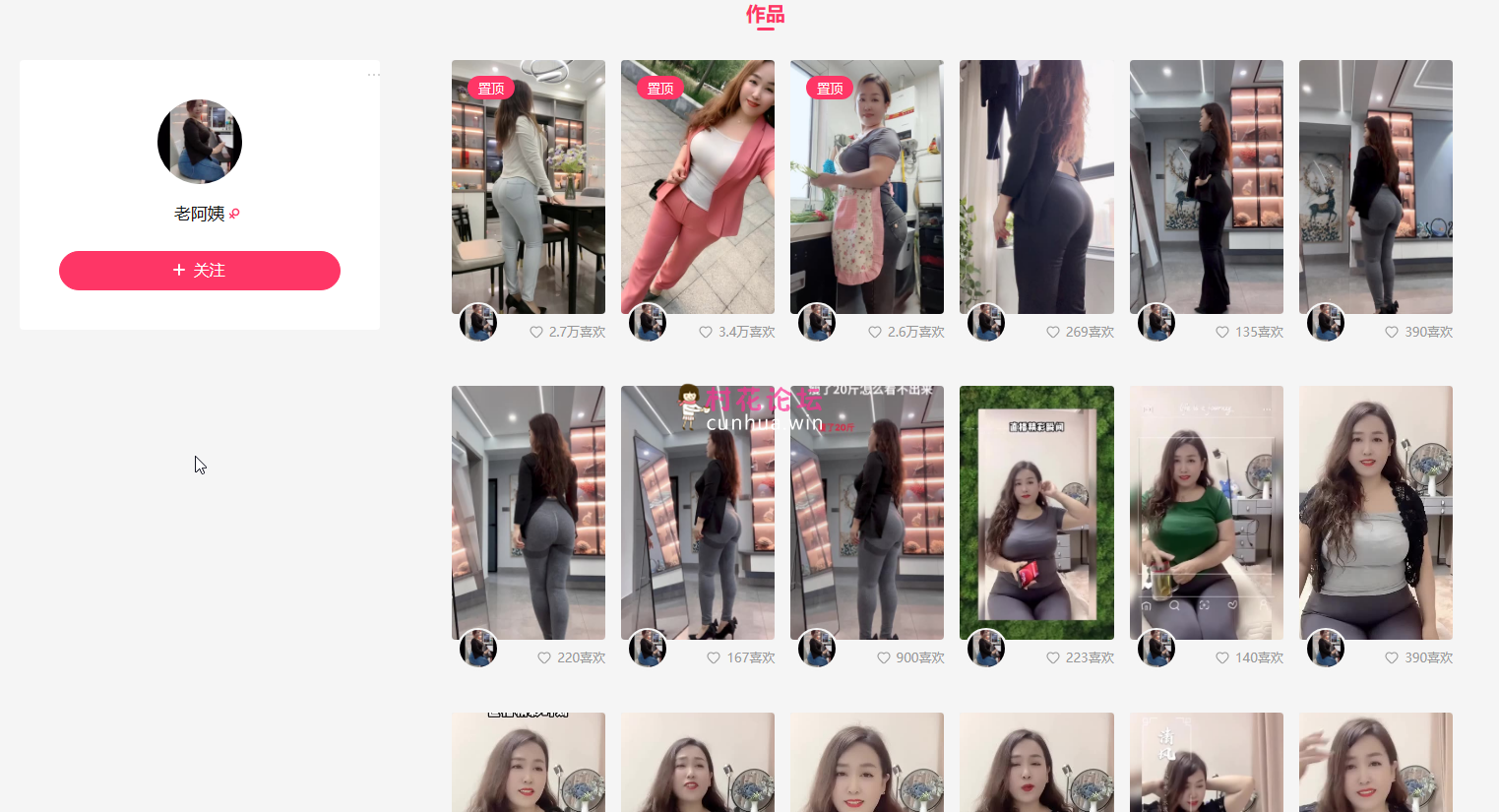Open the pinned video with 2.7万 likes
The width and height of the screenshot is (1499, 812).
coord(529,187)
